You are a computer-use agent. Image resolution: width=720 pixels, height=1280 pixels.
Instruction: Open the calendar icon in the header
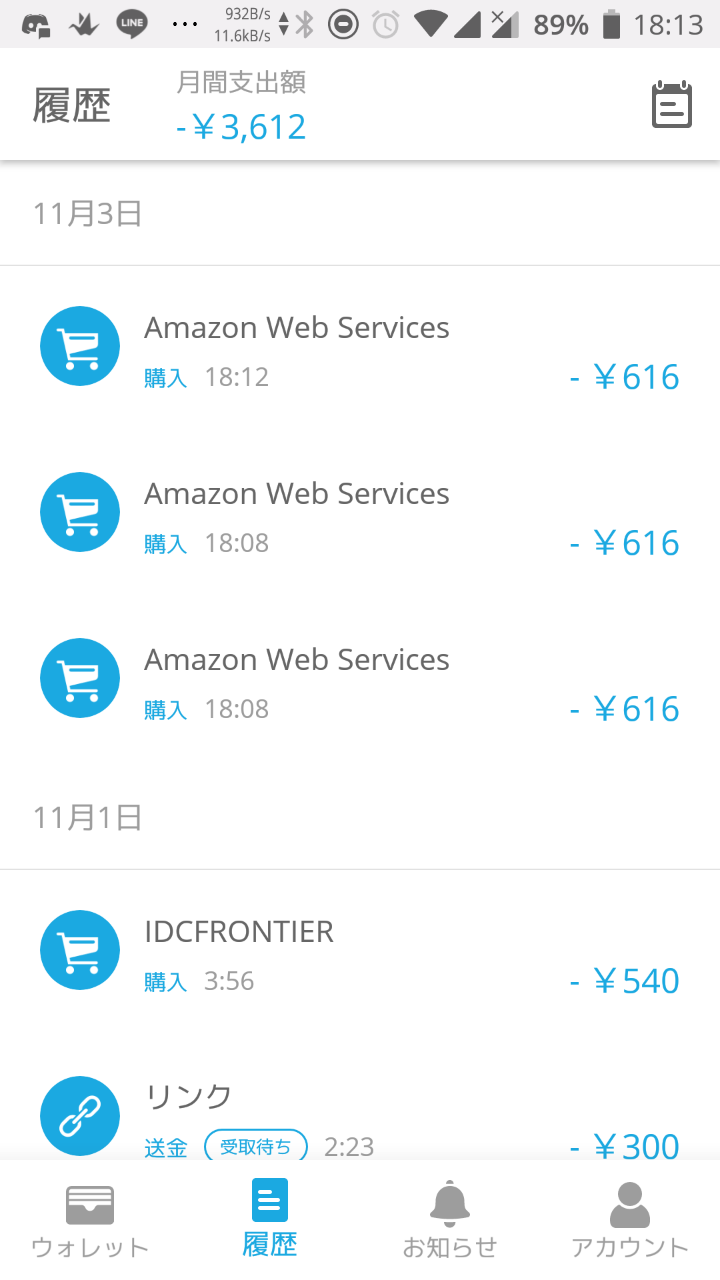[672, 105]
